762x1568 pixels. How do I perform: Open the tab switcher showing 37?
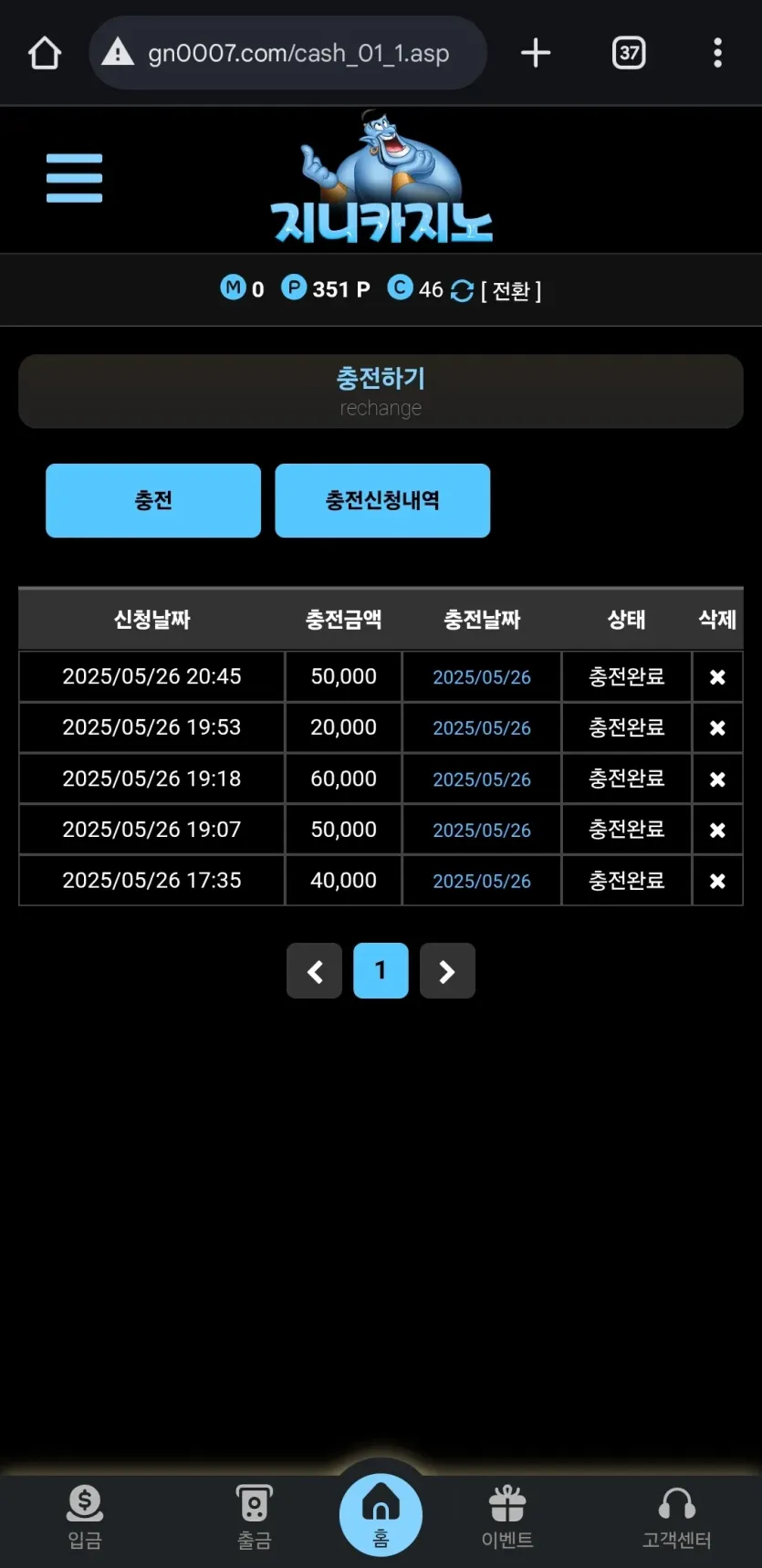(x=629, y=53)
